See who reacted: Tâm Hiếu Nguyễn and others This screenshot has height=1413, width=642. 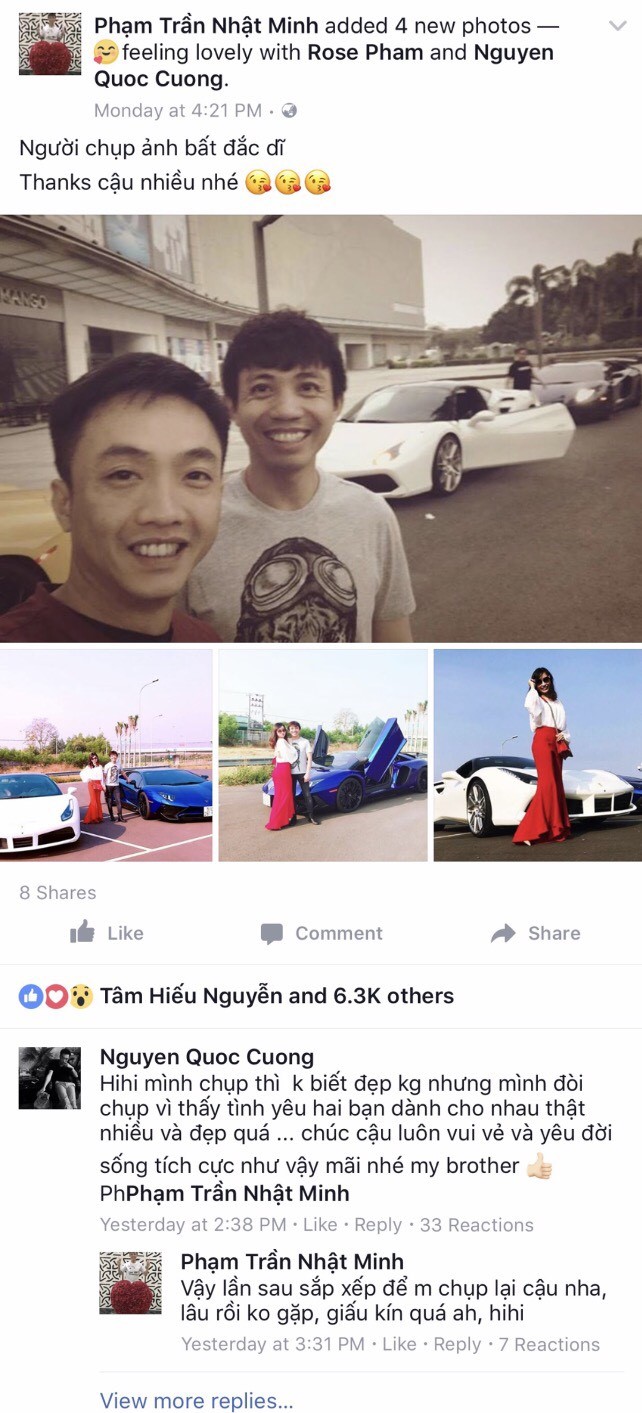coord(276,996)
